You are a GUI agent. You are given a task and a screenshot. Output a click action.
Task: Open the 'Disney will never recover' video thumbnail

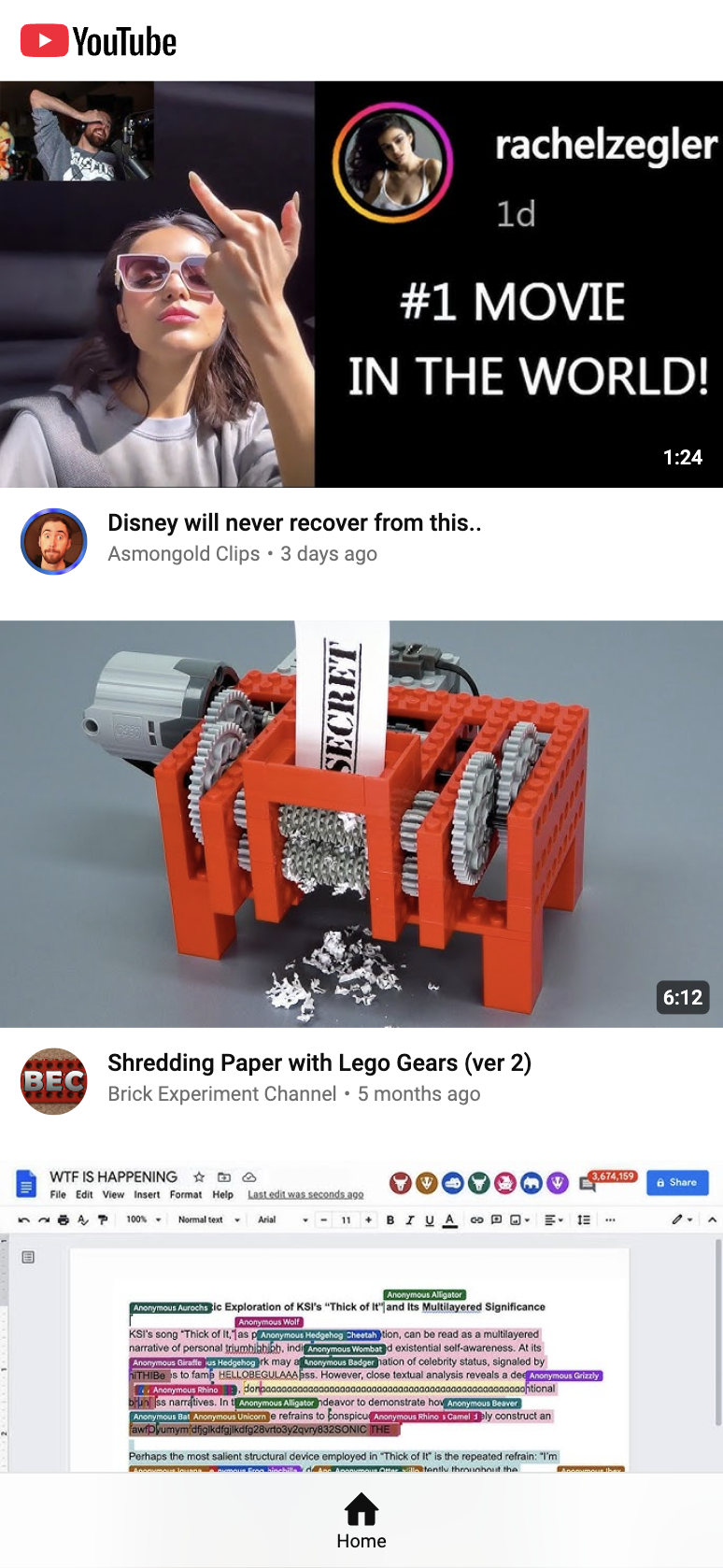(361, 284)
